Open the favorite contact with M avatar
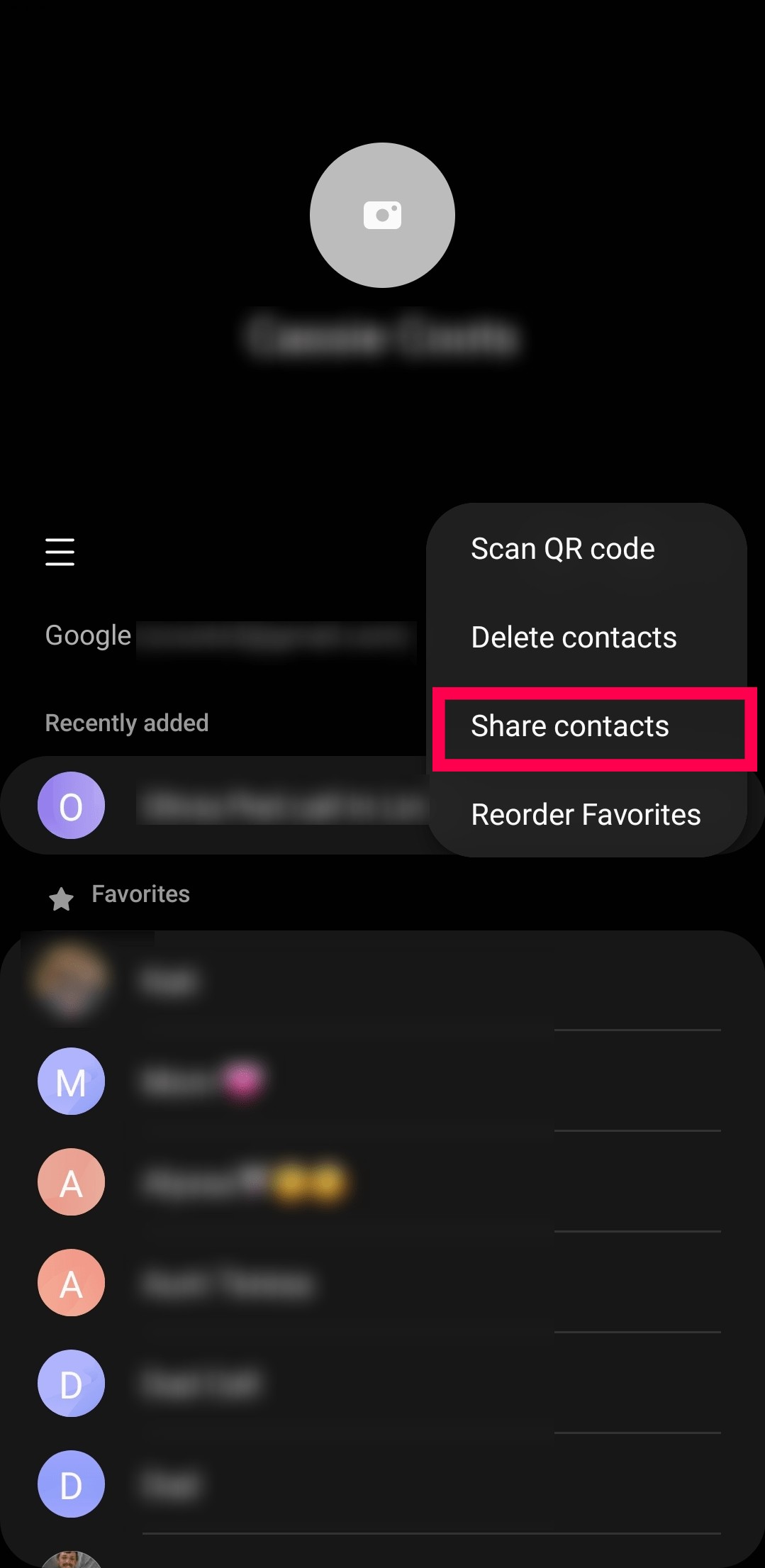This screenshot has width=765, height=1568. click(382, 1081)
